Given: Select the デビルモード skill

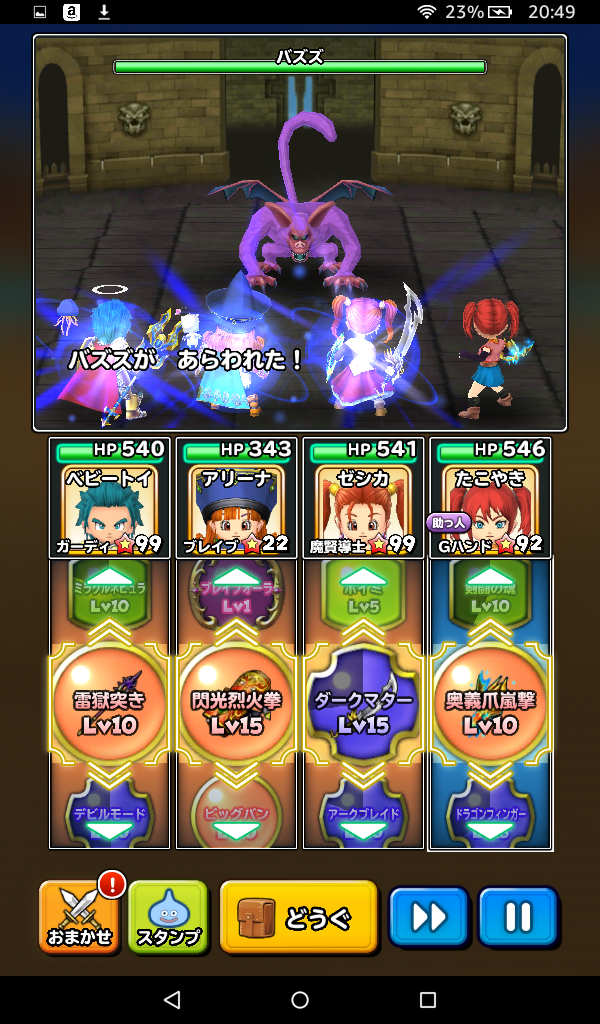Looking at the screenshot, I should pyautogui.click(x=109, y=815).
